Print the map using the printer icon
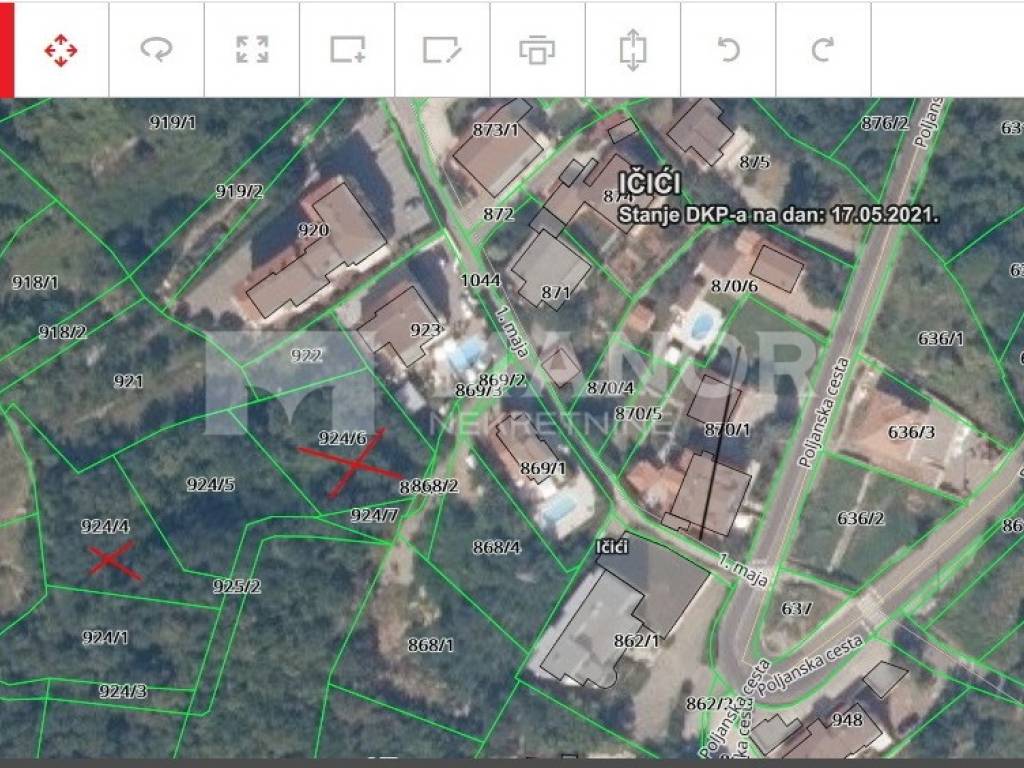The image size is (1024, 768). pyautogui.click(x=537, y=50)
